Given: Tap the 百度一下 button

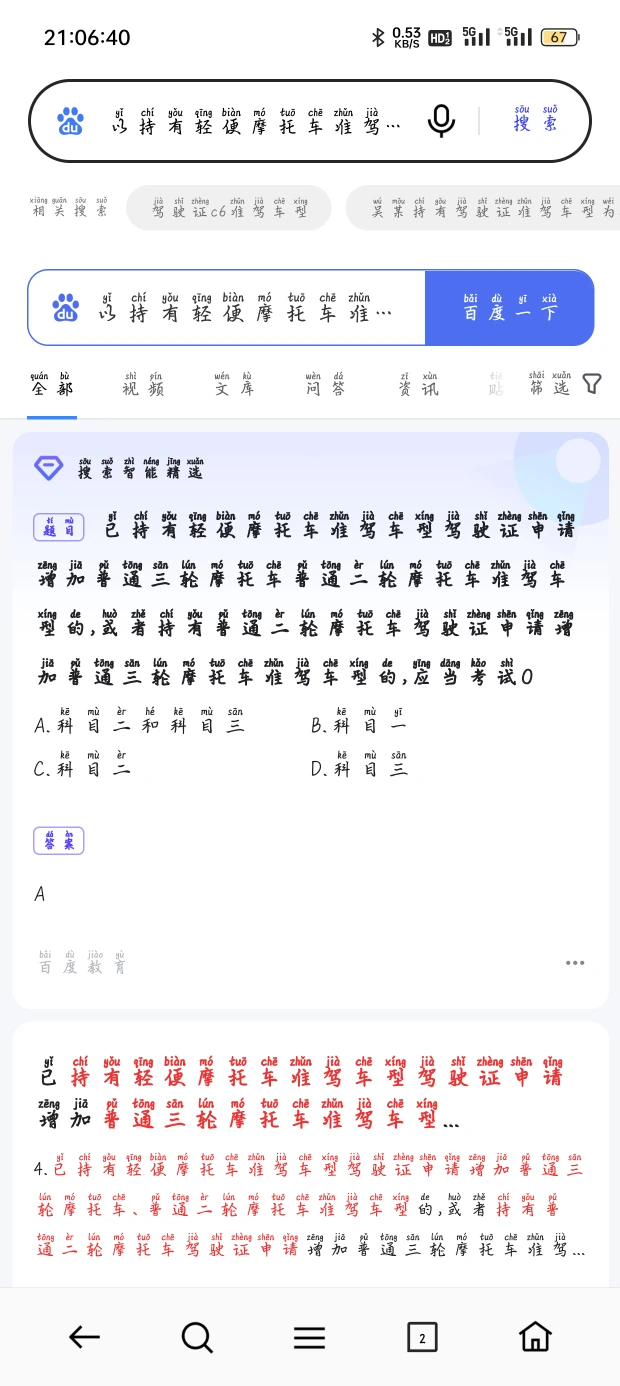Looking at the screenshot, I should click(509, 307).
